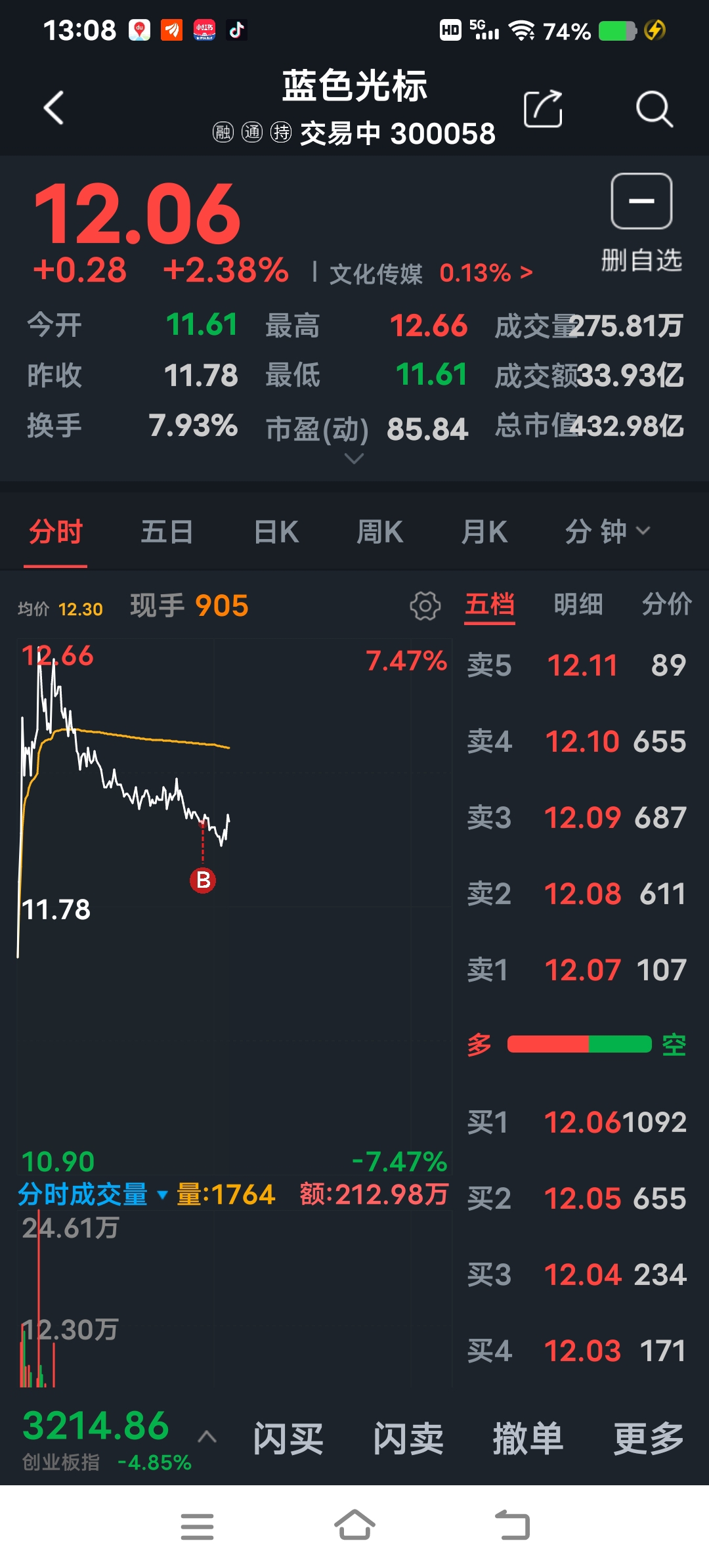Open chart settings gear icon
Viewport: 709px width, 1568px height.
(x=425, y=605)
